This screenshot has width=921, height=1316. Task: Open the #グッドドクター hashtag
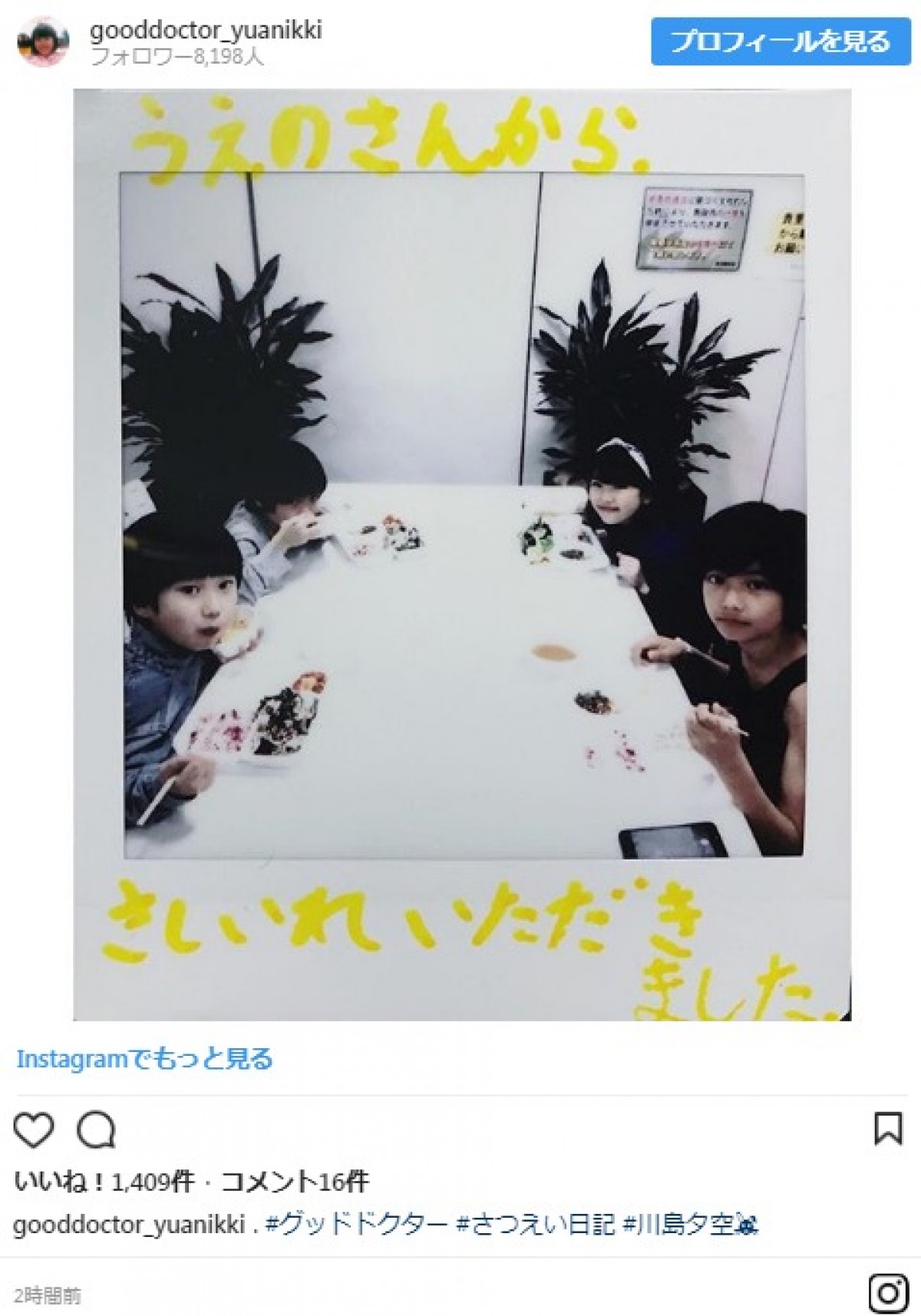[356, 1224]
